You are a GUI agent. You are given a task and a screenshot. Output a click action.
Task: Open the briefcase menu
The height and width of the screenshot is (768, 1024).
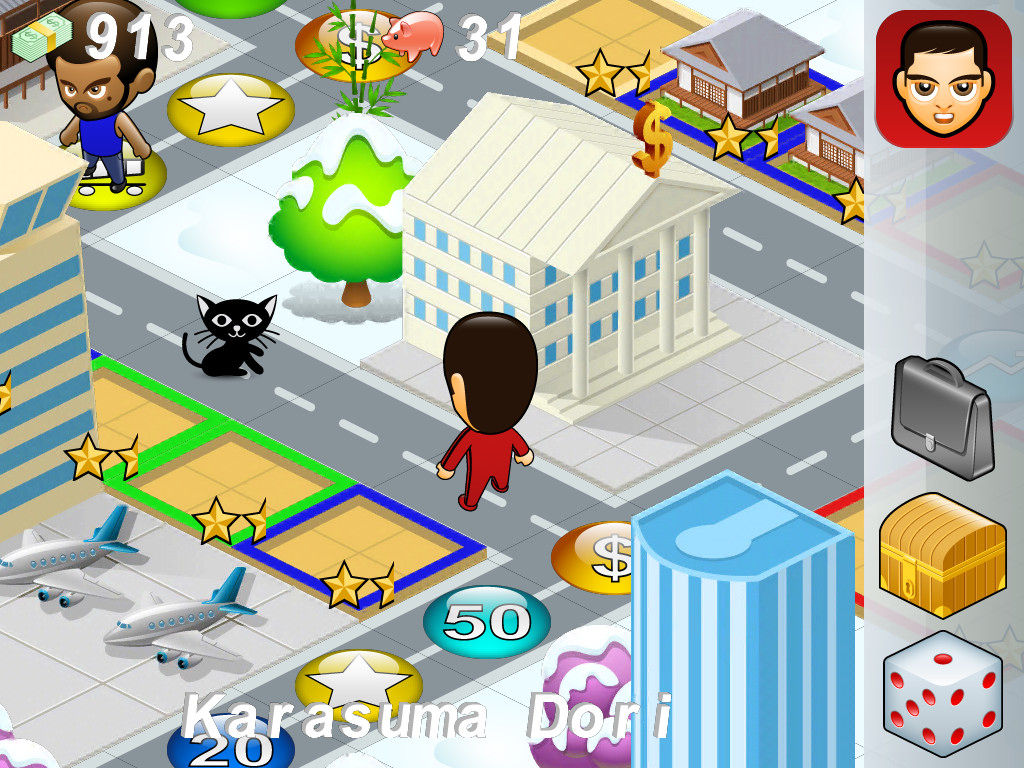(x=942, y=418)
